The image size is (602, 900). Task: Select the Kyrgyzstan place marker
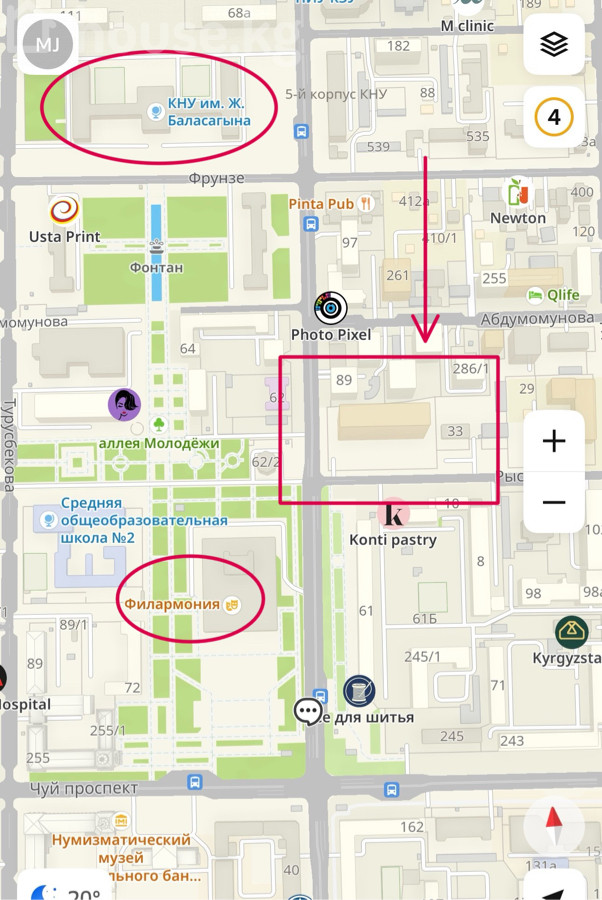(x=572, y=632)
